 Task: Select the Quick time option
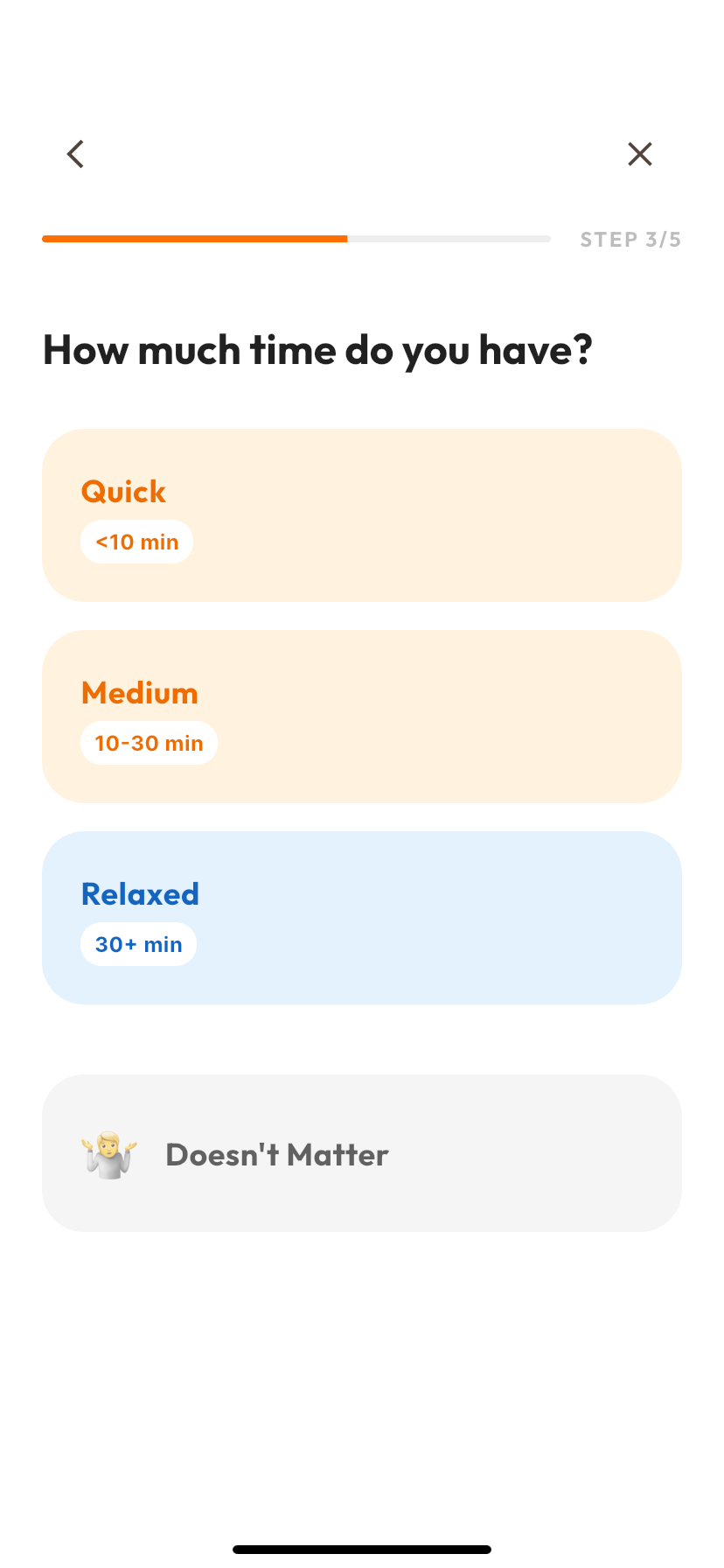(x=361, y=514)
